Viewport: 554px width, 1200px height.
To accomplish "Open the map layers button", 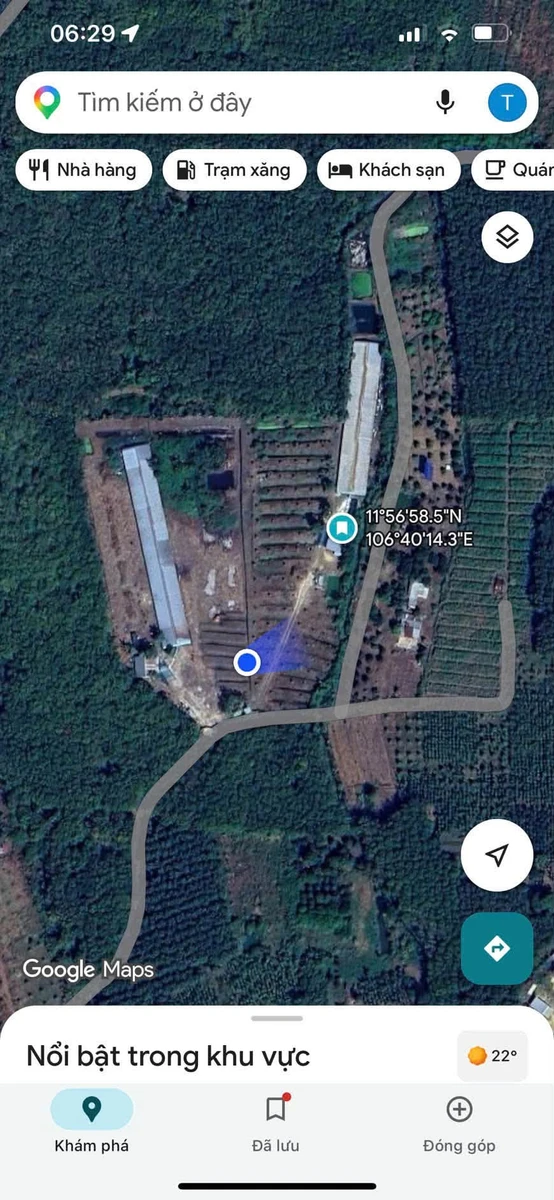I will pyautogui.click(x=507, y=238).
